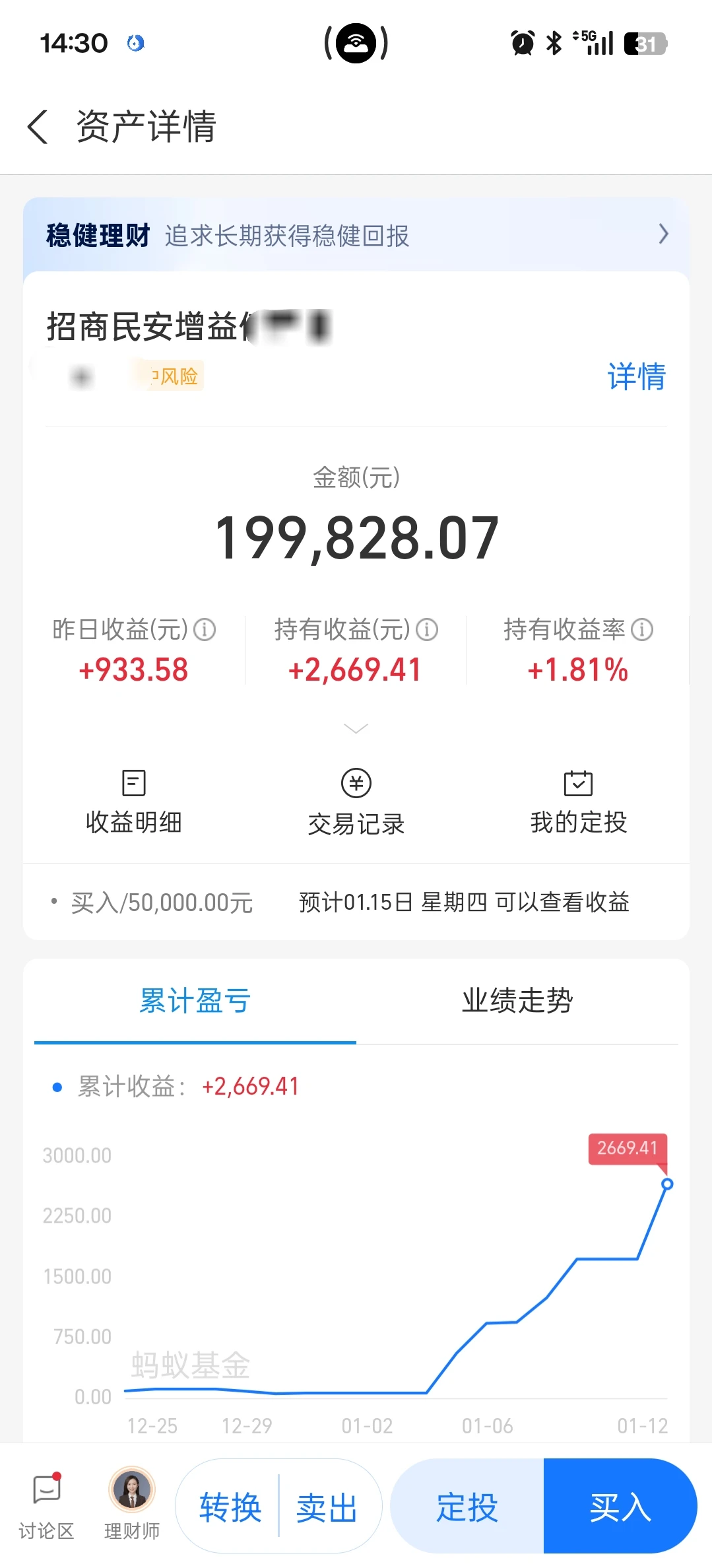Tap the info icon beside 持有收益
The height and width of the screenshot is (1568, 712).
[428, 630]
